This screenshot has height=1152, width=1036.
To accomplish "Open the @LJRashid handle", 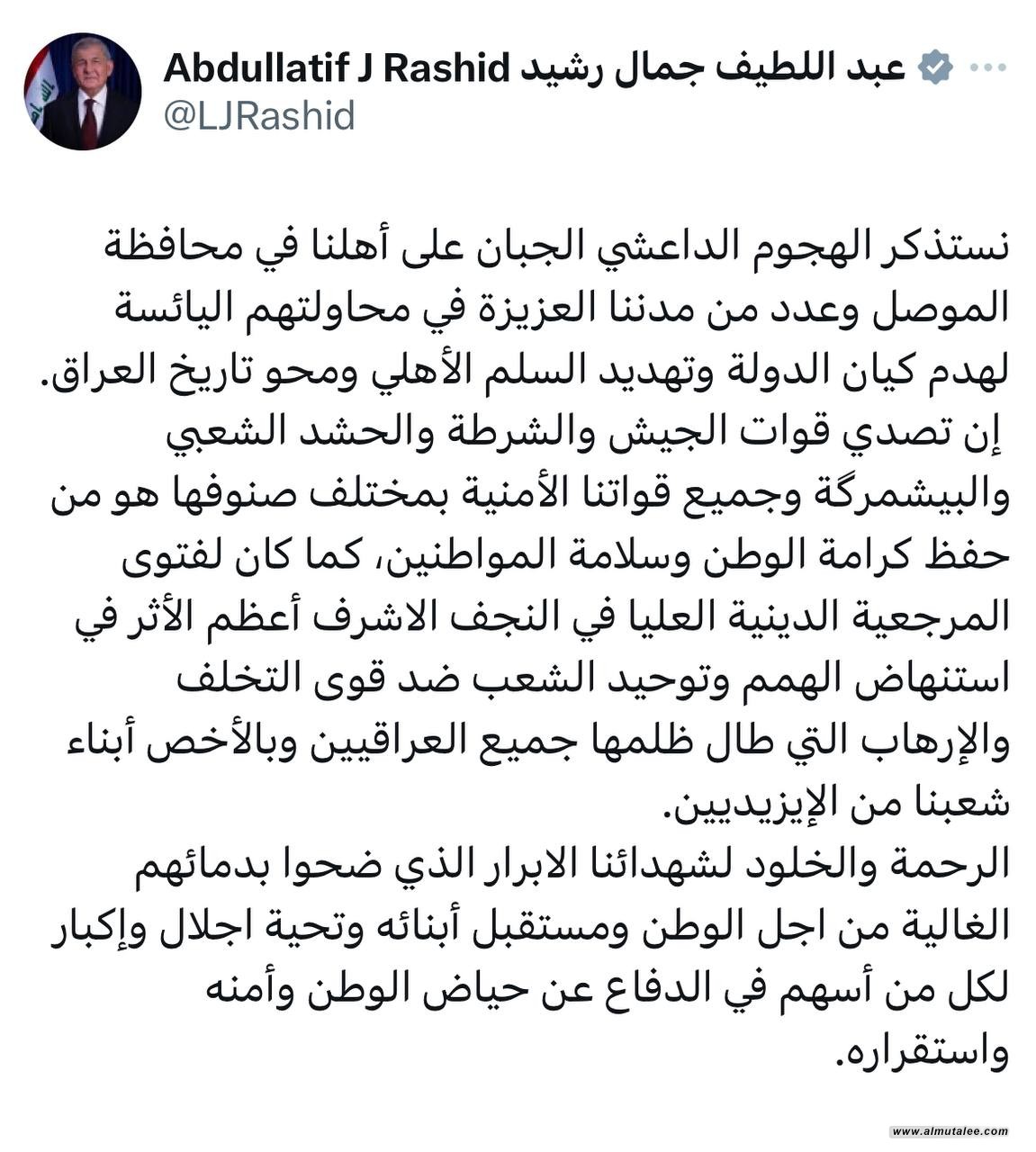I will pyautogui.click(x=259, y=117).
